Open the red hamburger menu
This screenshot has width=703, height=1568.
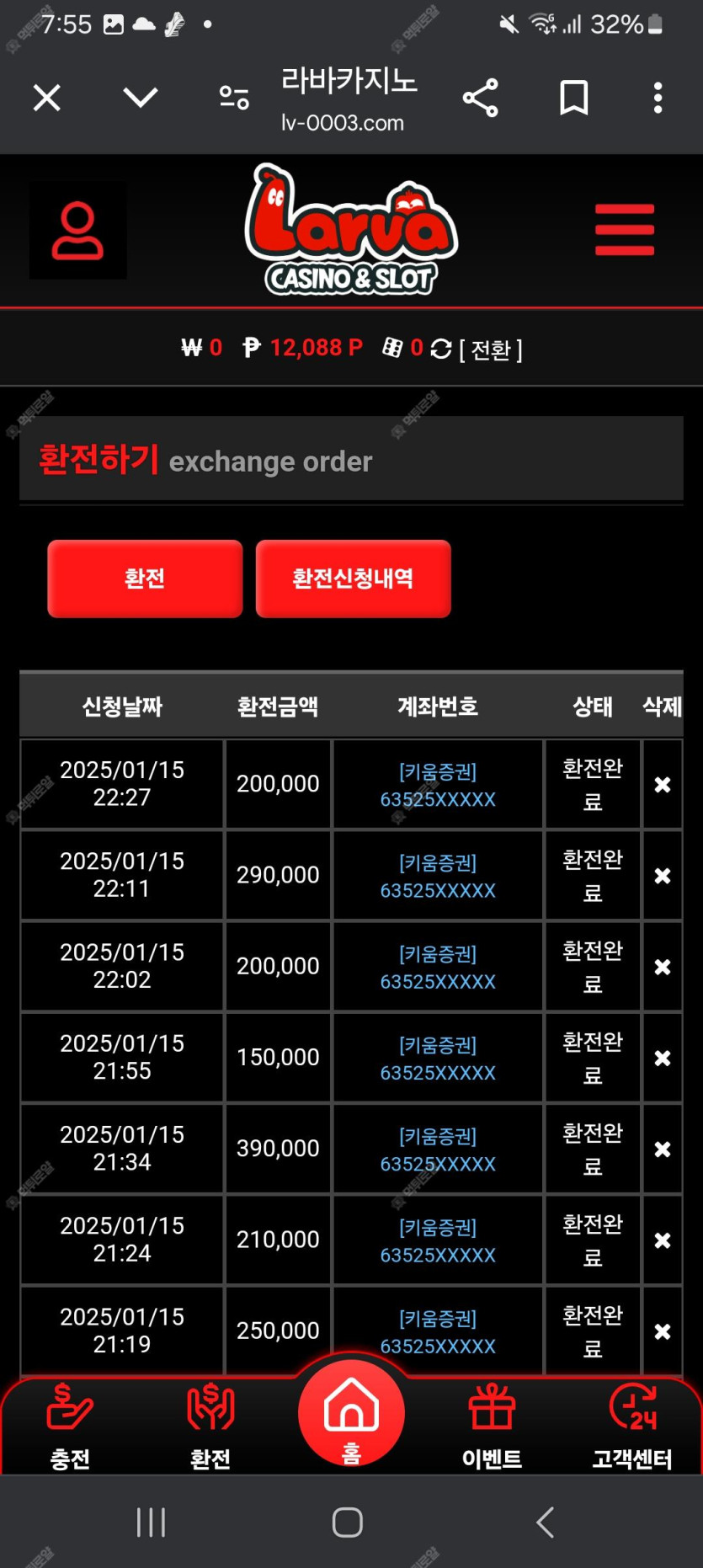(624, 229)
